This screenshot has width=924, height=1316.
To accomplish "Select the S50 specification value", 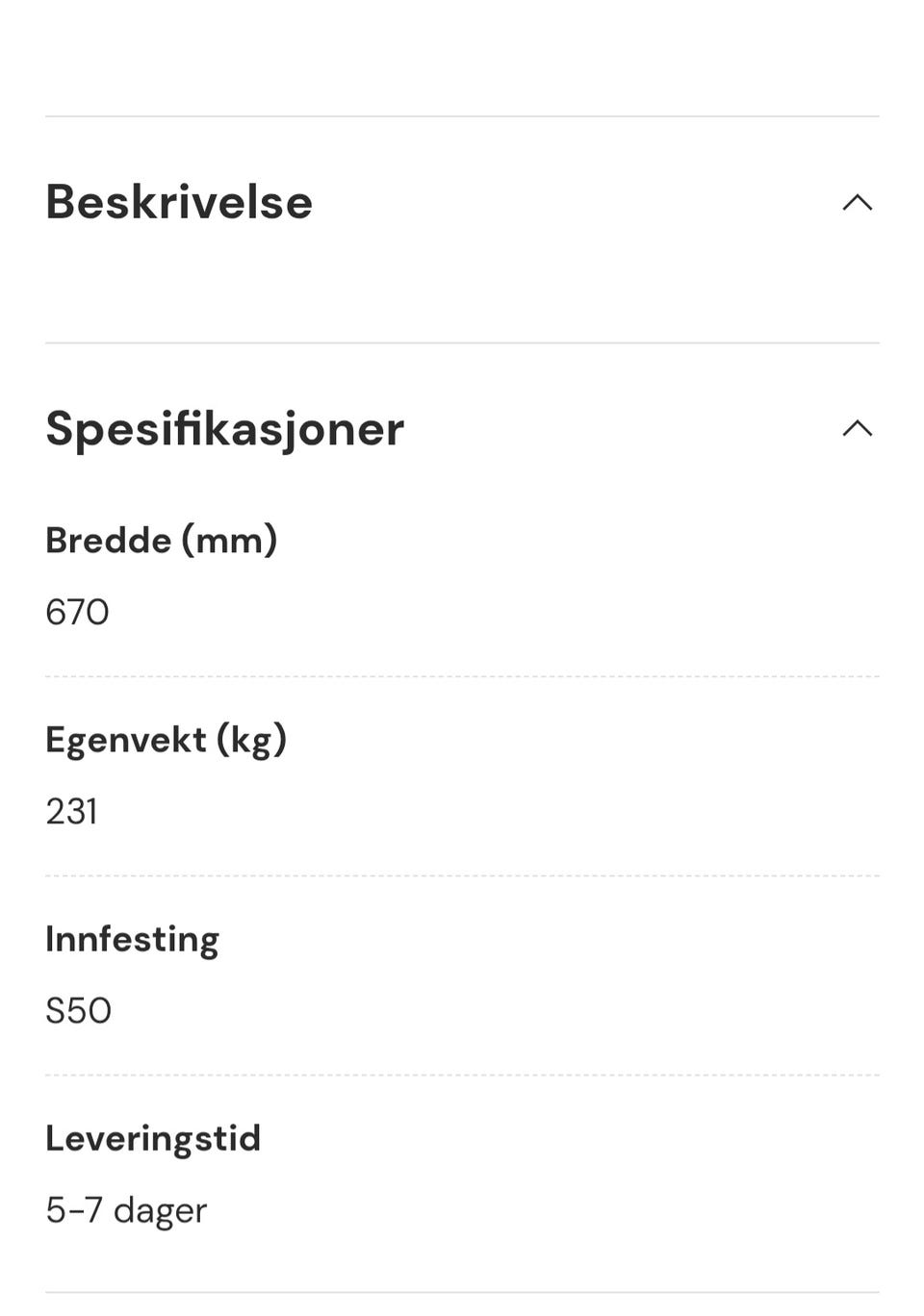I will [x=78, y=1010].
